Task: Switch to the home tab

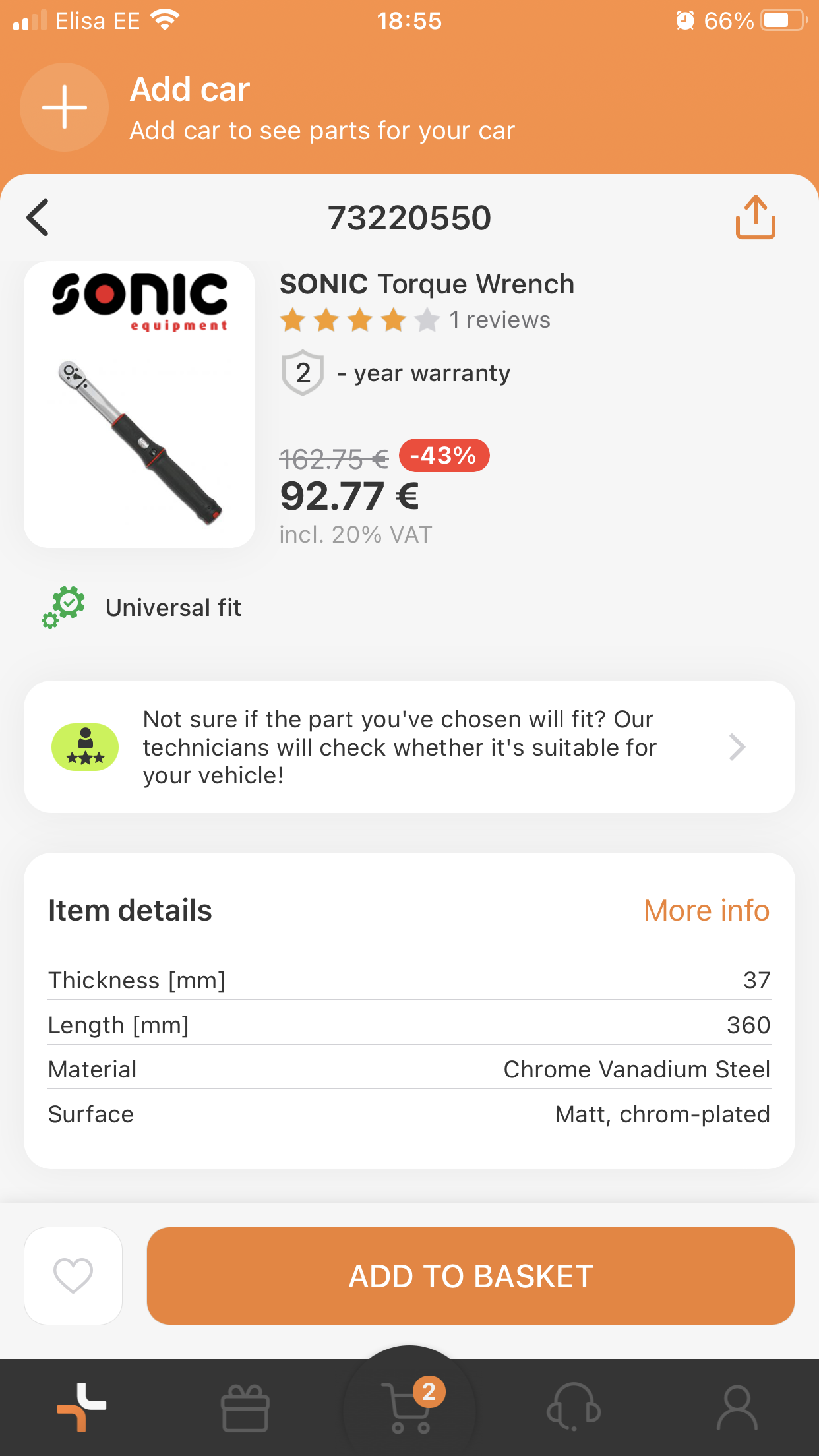Action: (82, 1407)
